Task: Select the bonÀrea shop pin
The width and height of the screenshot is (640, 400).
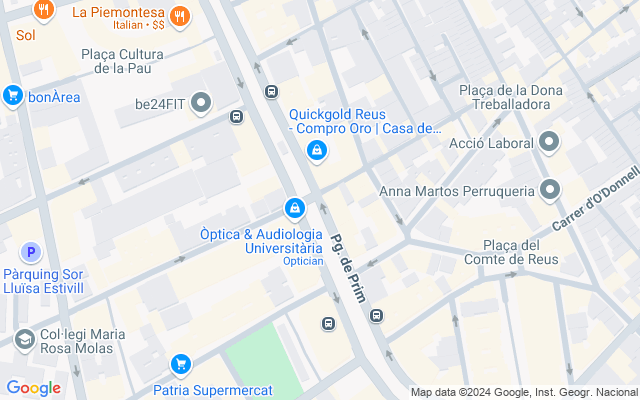Action: point(13,96)
